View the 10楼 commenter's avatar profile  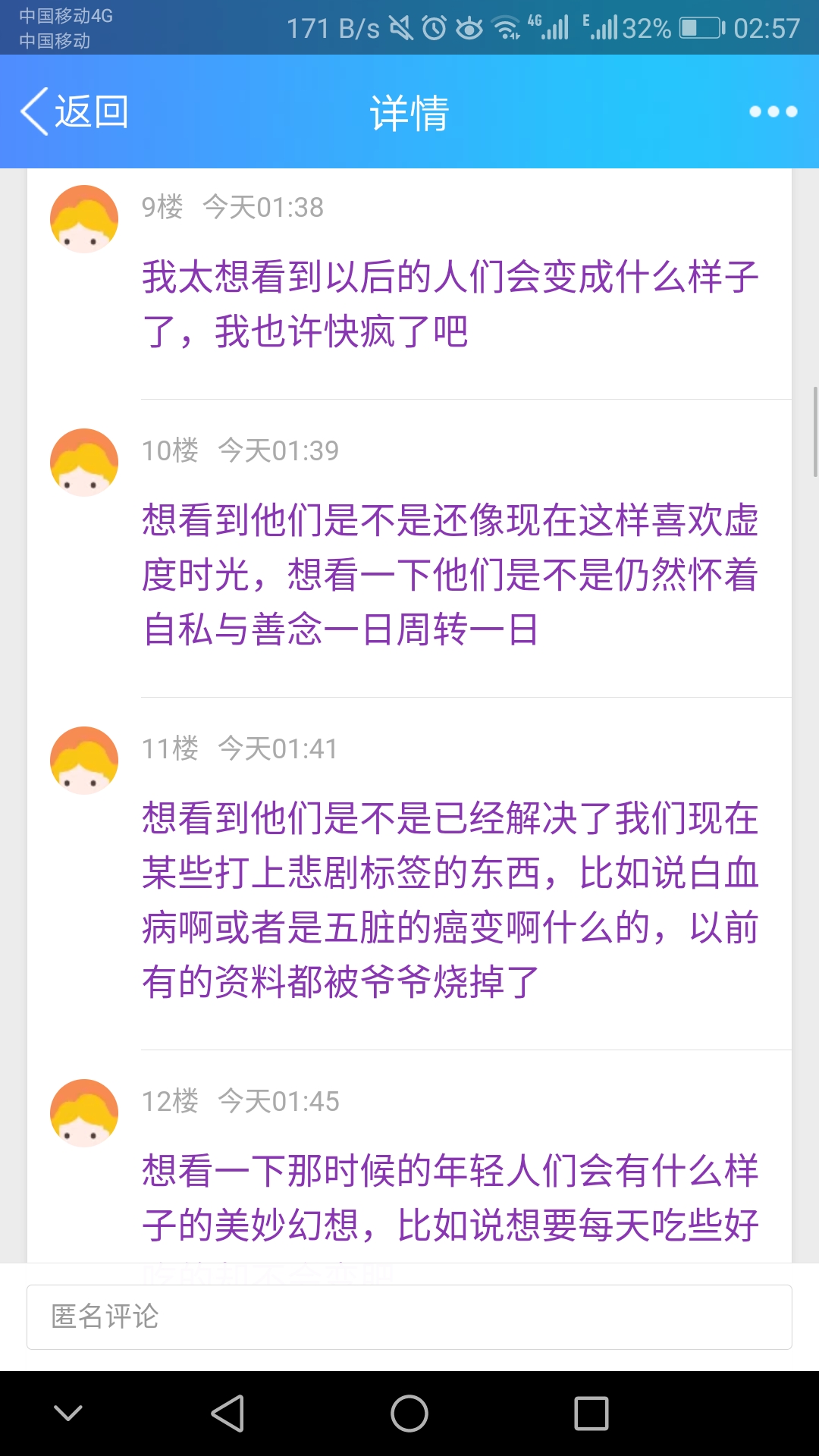point(84,463)
